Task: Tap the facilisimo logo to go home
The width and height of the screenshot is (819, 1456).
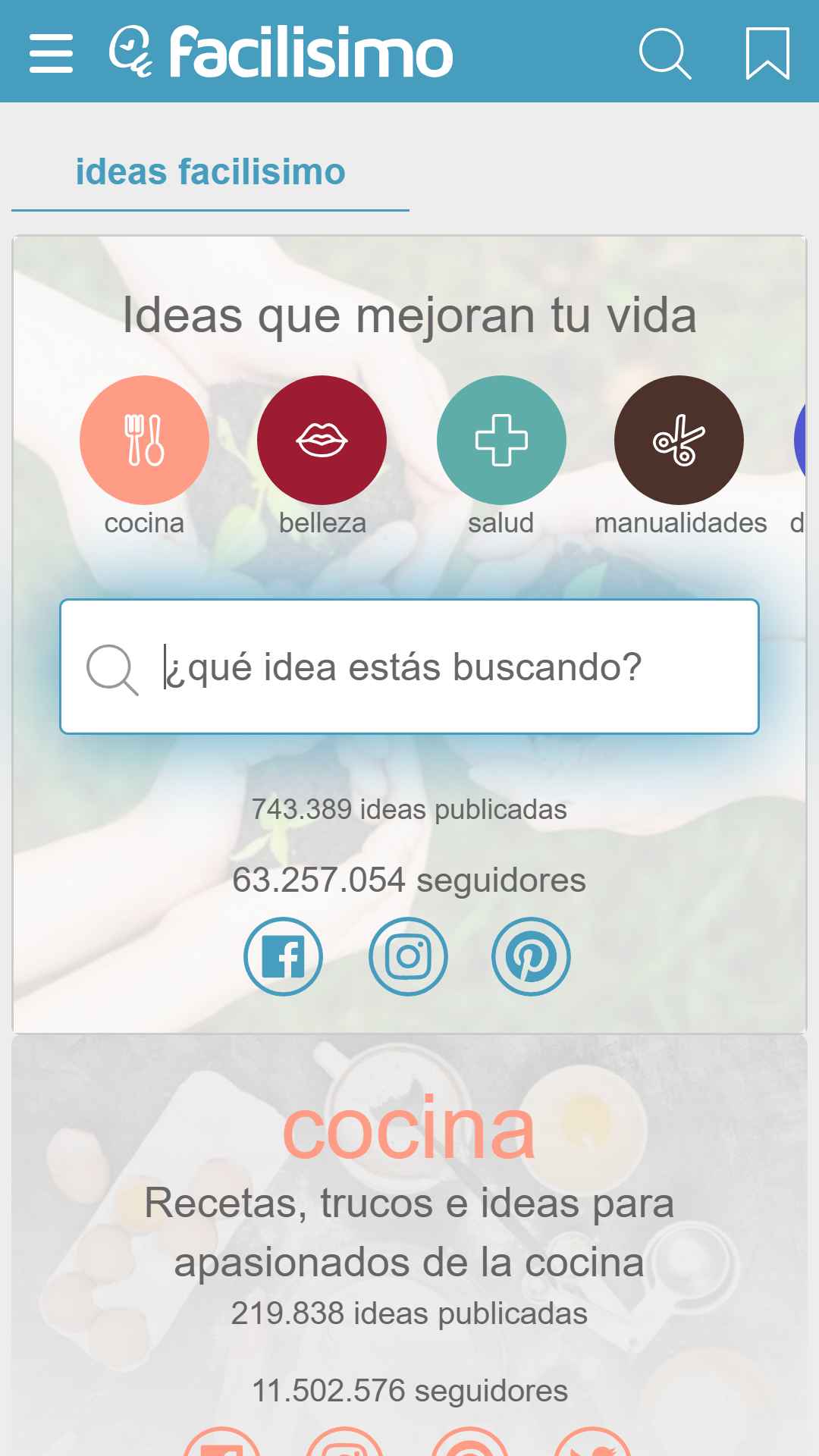Action: pos(281,52)
